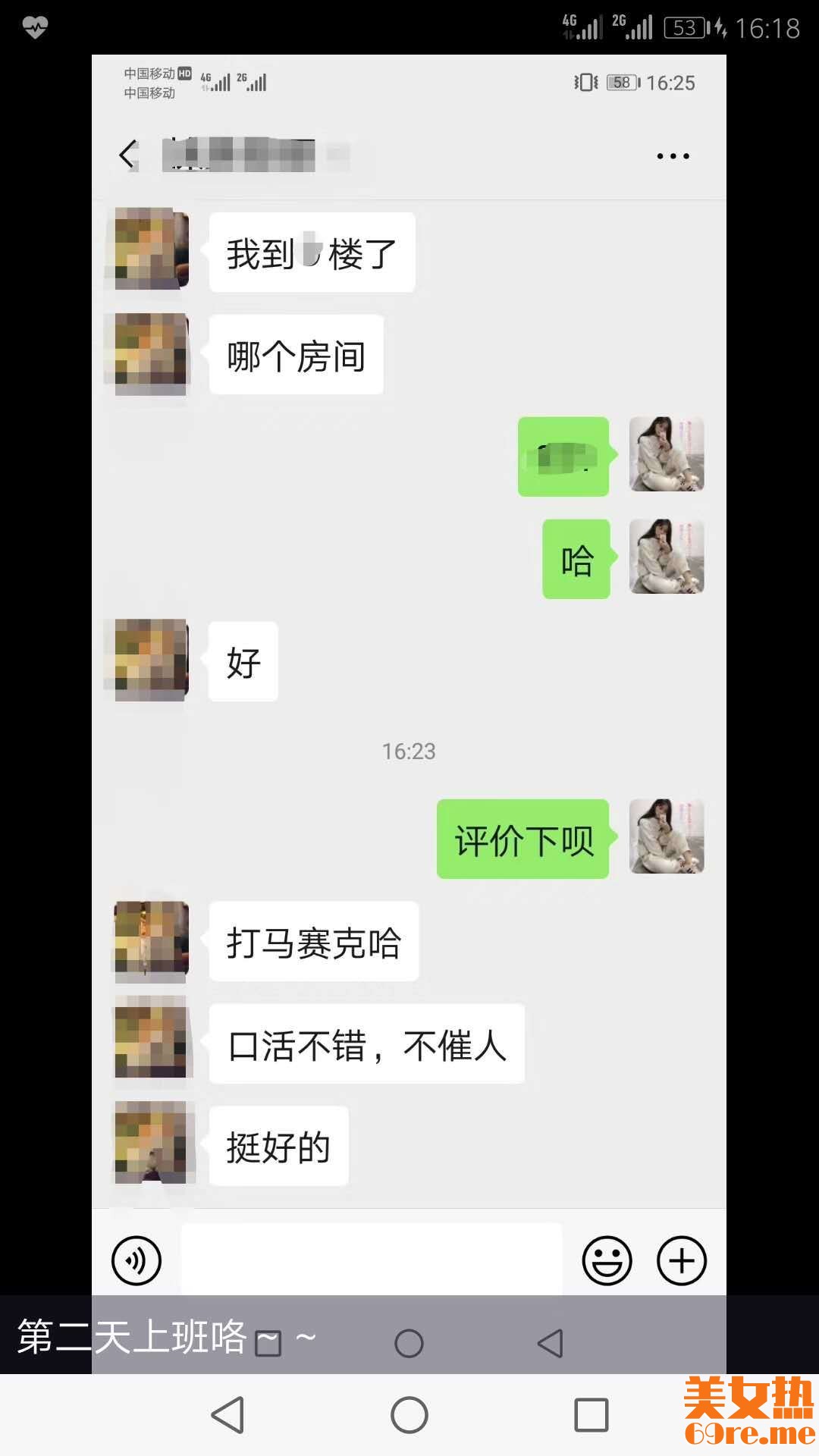
Task: Open the recent apps overview
Action: tap(591, 1415)
